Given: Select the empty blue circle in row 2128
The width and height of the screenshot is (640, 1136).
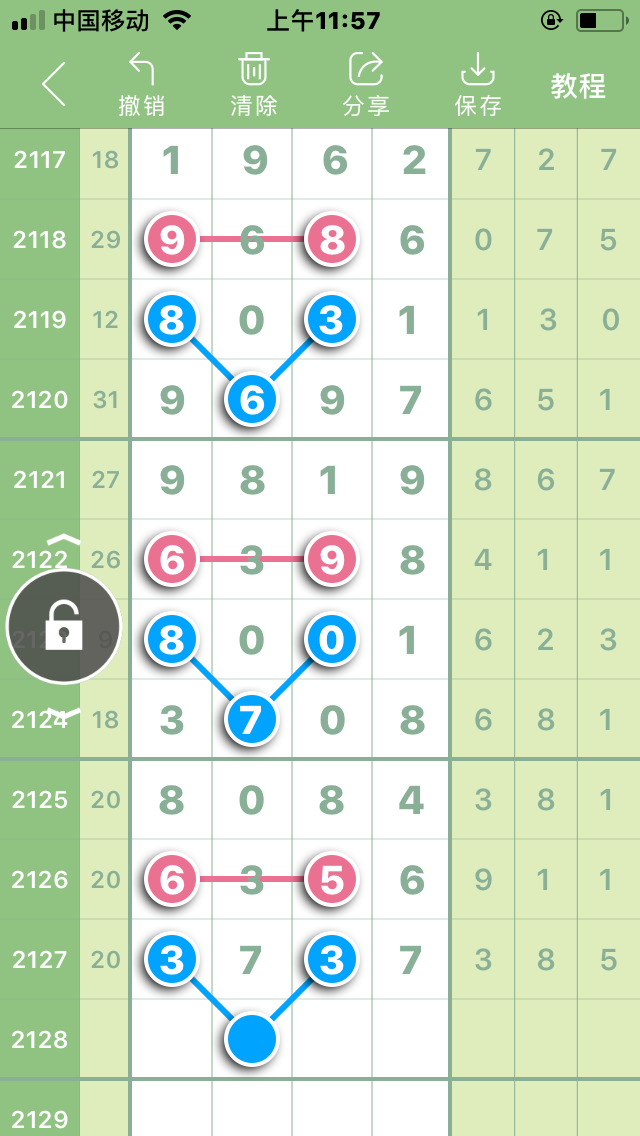Looking at the screenshot, I should pyautogui.click(x=252, y=1039).
